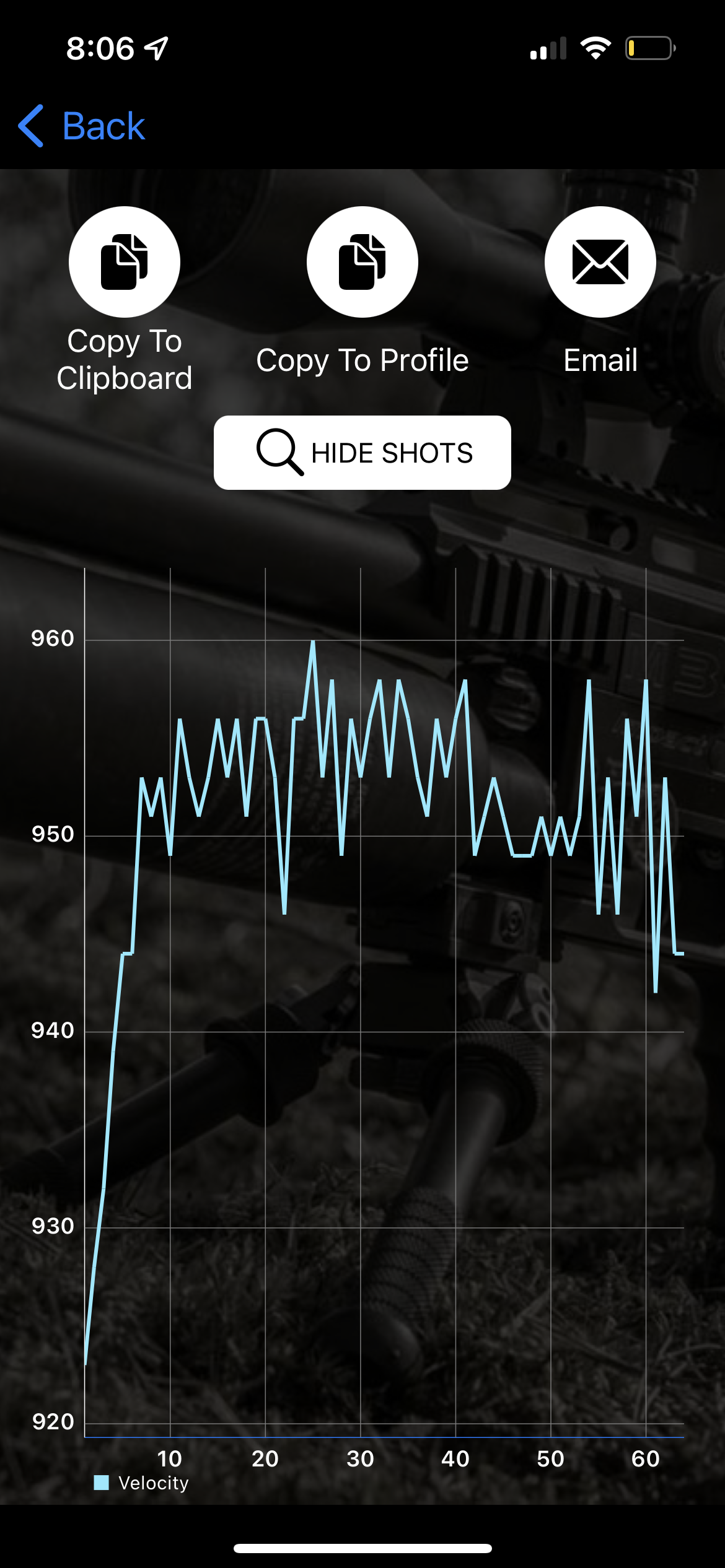Copy data to clipboard
This screenshot has height=1568, width=725.
pos(125,263)
